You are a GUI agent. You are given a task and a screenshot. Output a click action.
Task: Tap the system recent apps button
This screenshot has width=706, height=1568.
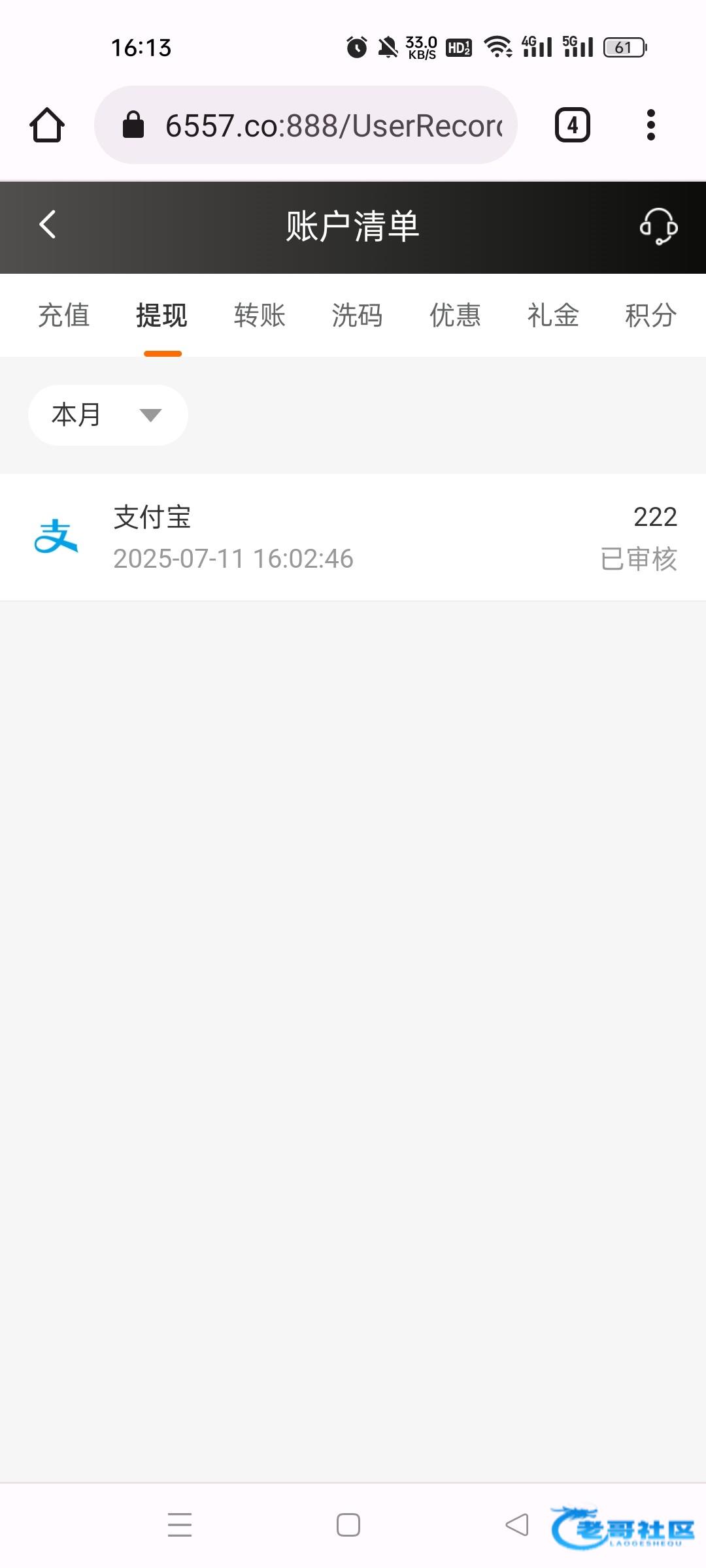180,1525
